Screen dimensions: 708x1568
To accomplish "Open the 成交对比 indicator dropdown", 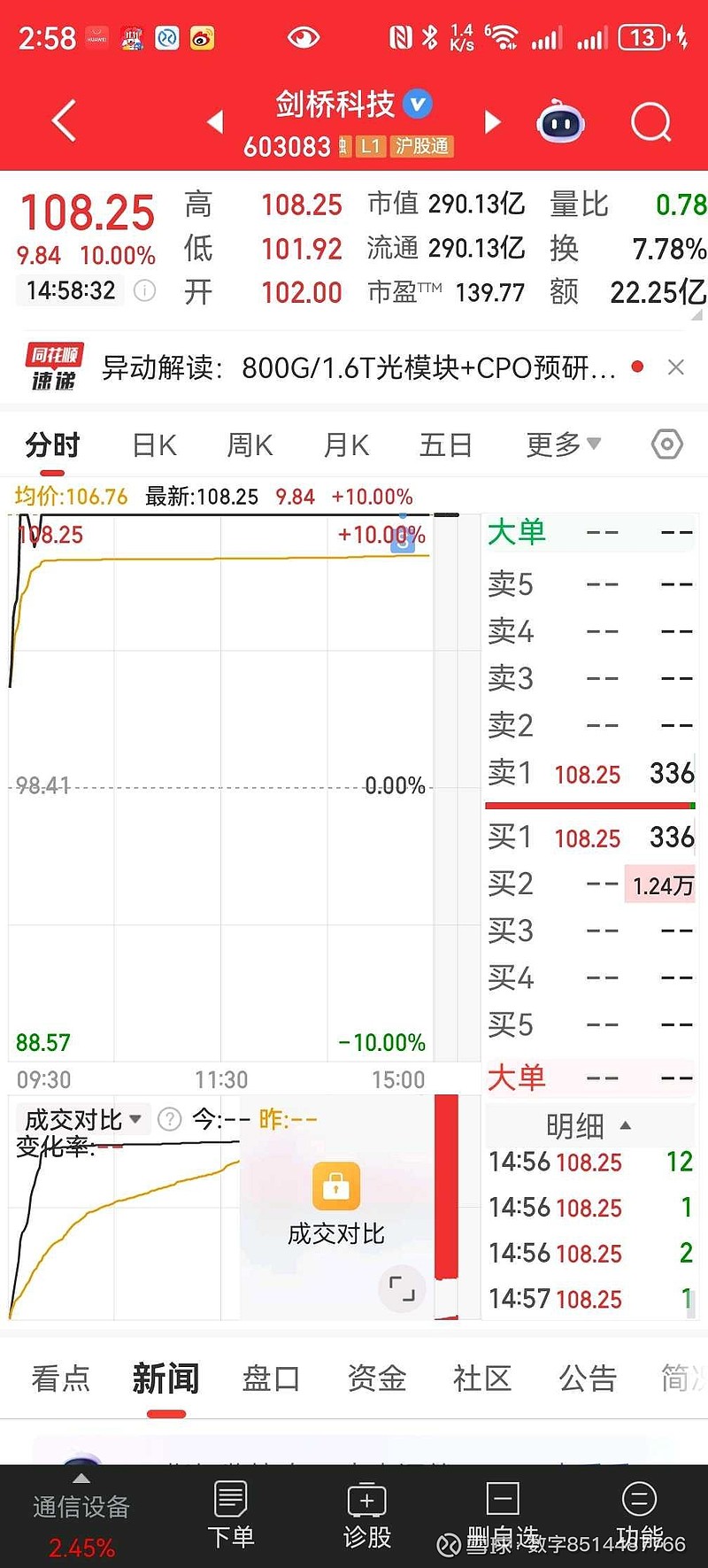I will tap(81, 1119).
